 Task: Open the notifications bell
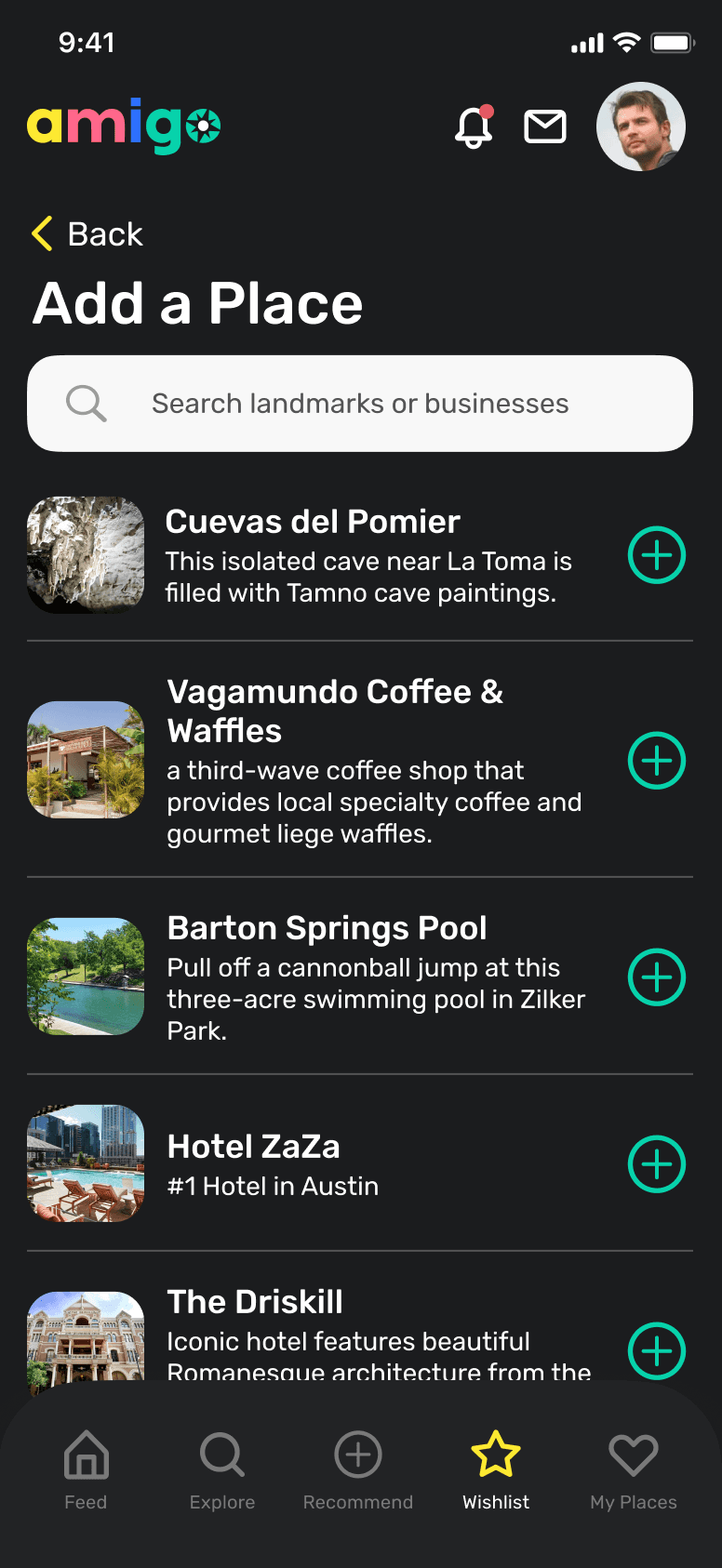tap(474, 126)
